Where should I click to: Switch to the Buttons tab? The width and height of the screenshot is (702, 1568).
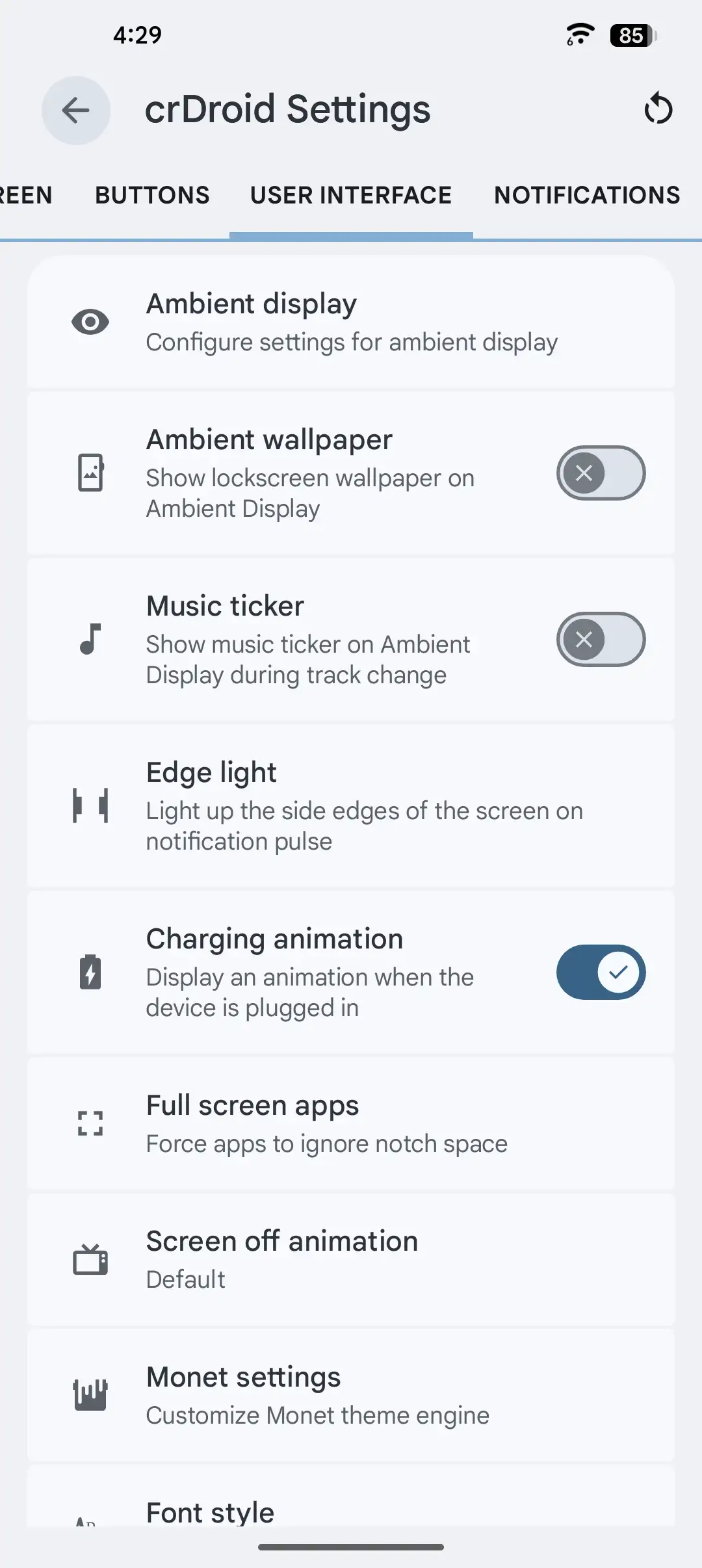(152, 195)
